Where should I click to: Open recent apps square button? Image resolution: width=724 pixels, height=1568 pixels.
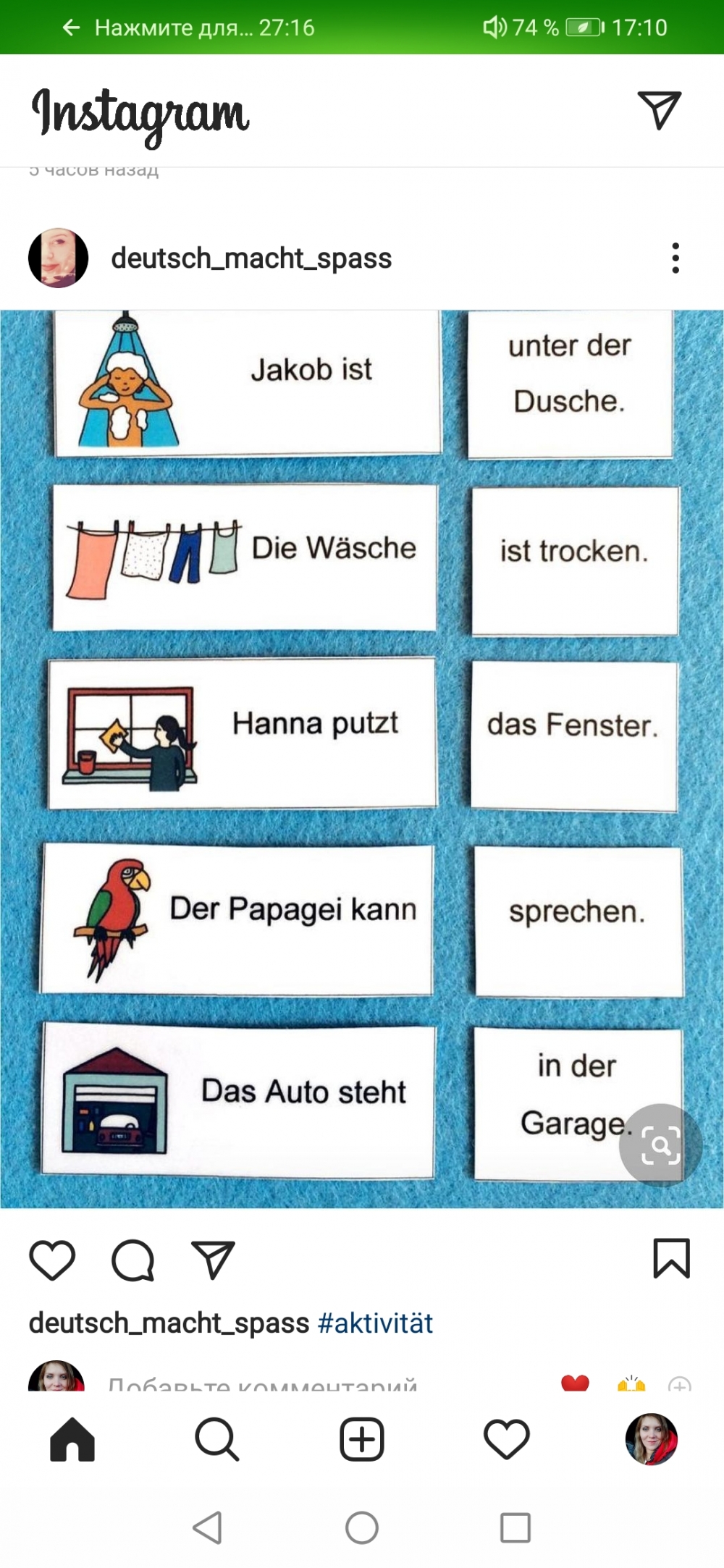[x=515, y=1528]
